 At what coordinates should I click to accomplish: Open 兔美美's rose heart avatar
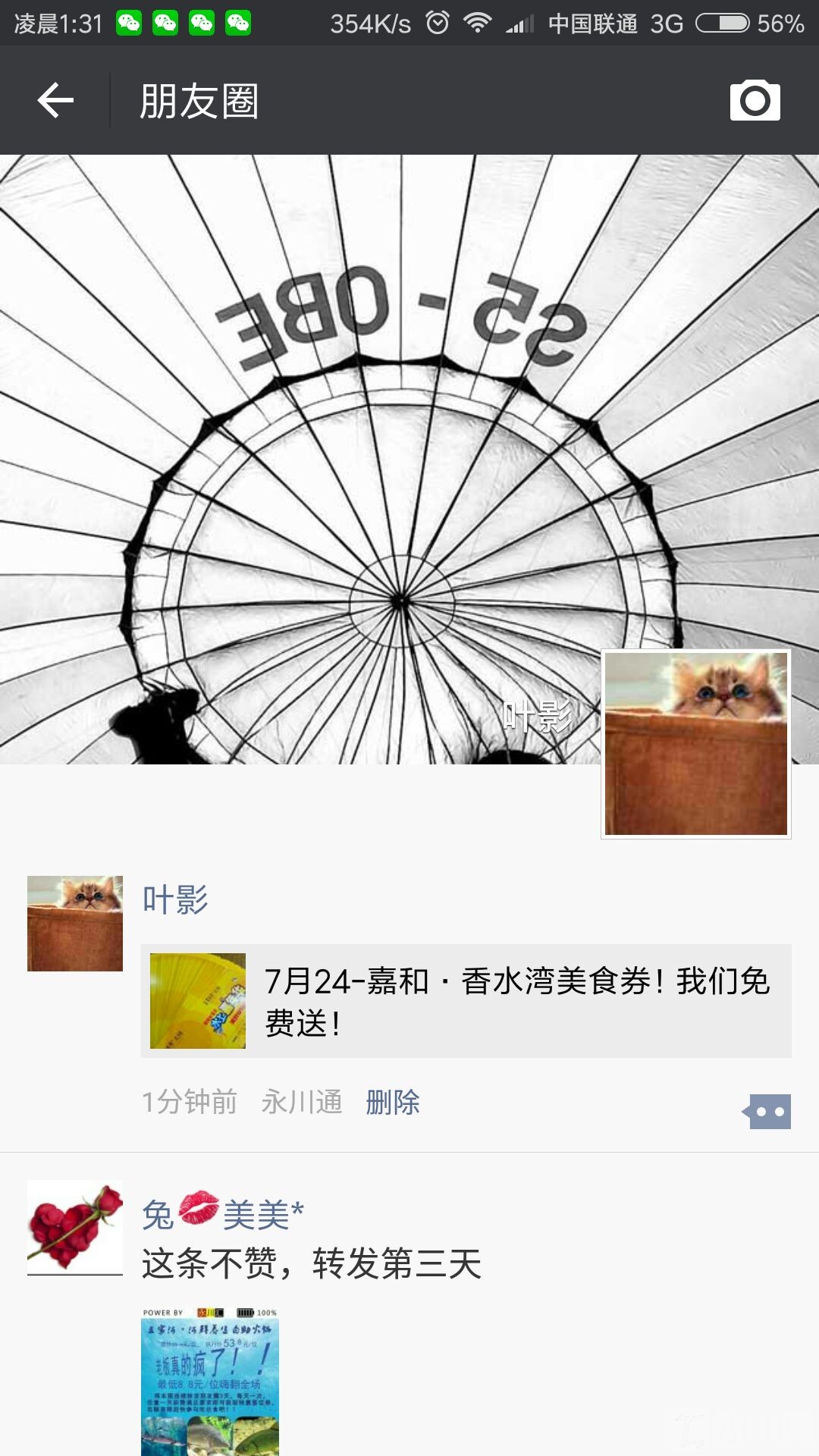[75, 1227]
